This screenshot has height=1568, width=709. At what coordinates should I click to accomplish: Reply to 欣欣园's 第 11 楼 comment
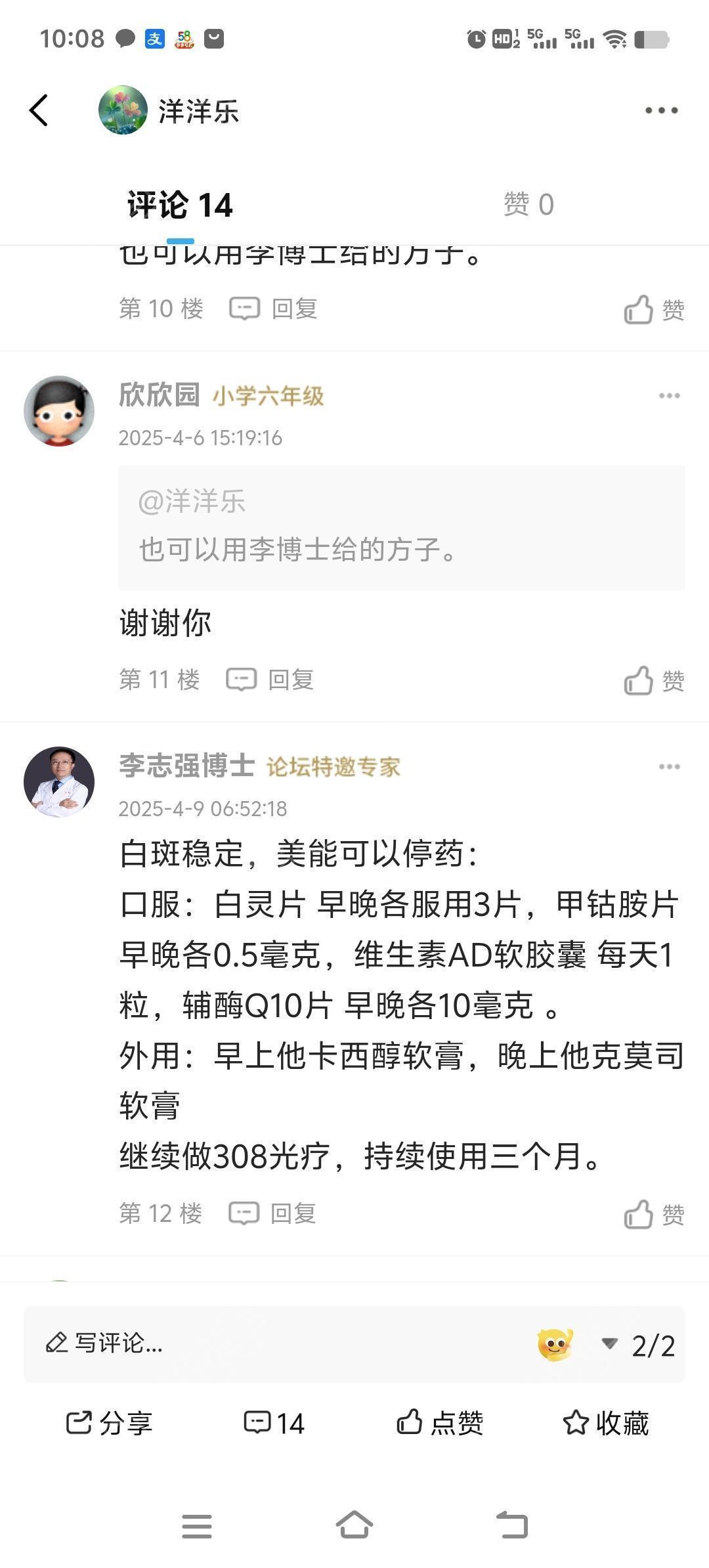[x=270, y=680]
